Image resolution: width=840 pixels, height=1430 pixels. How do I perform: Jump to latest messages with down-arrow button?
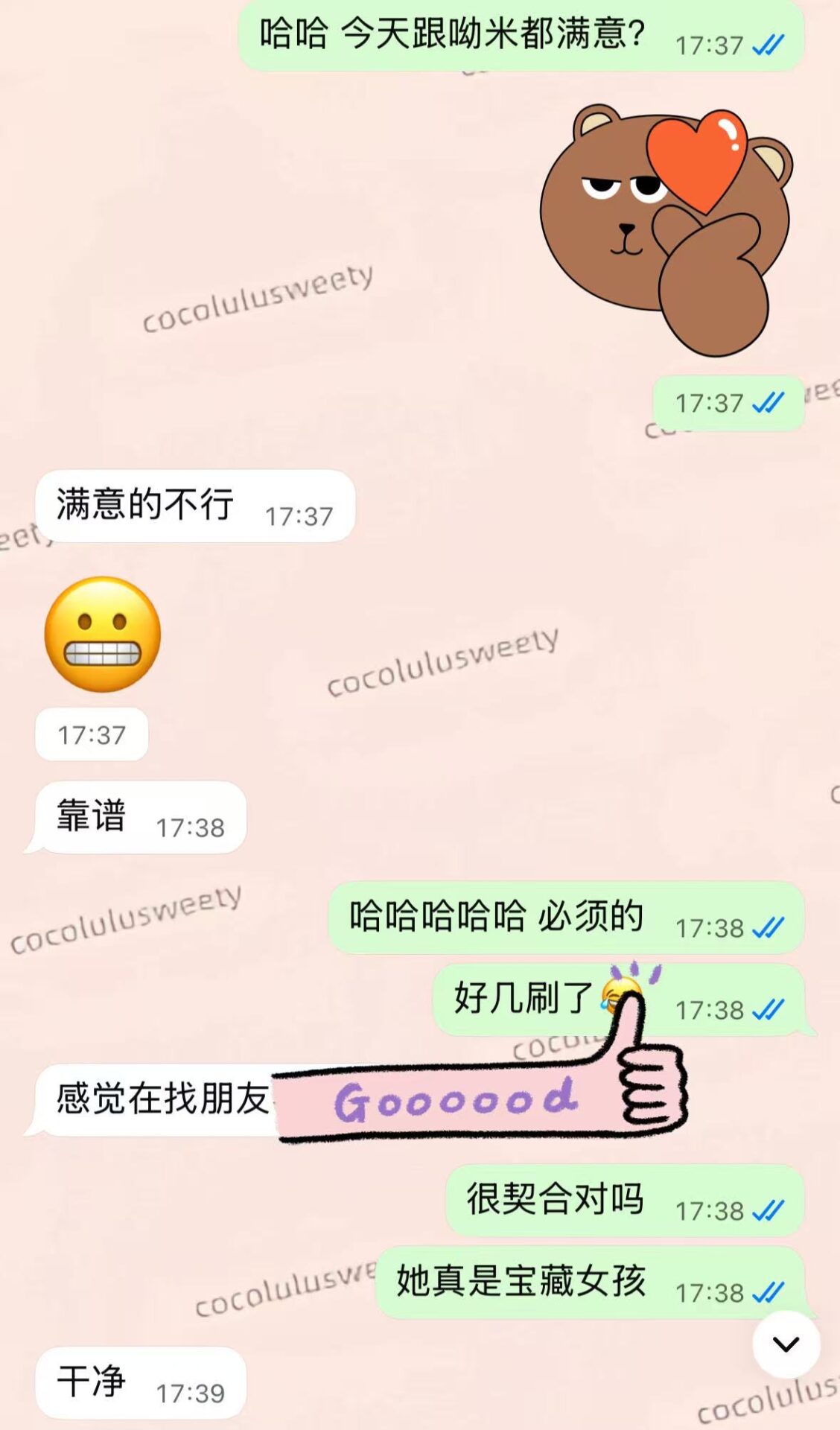coord(786,1344)
